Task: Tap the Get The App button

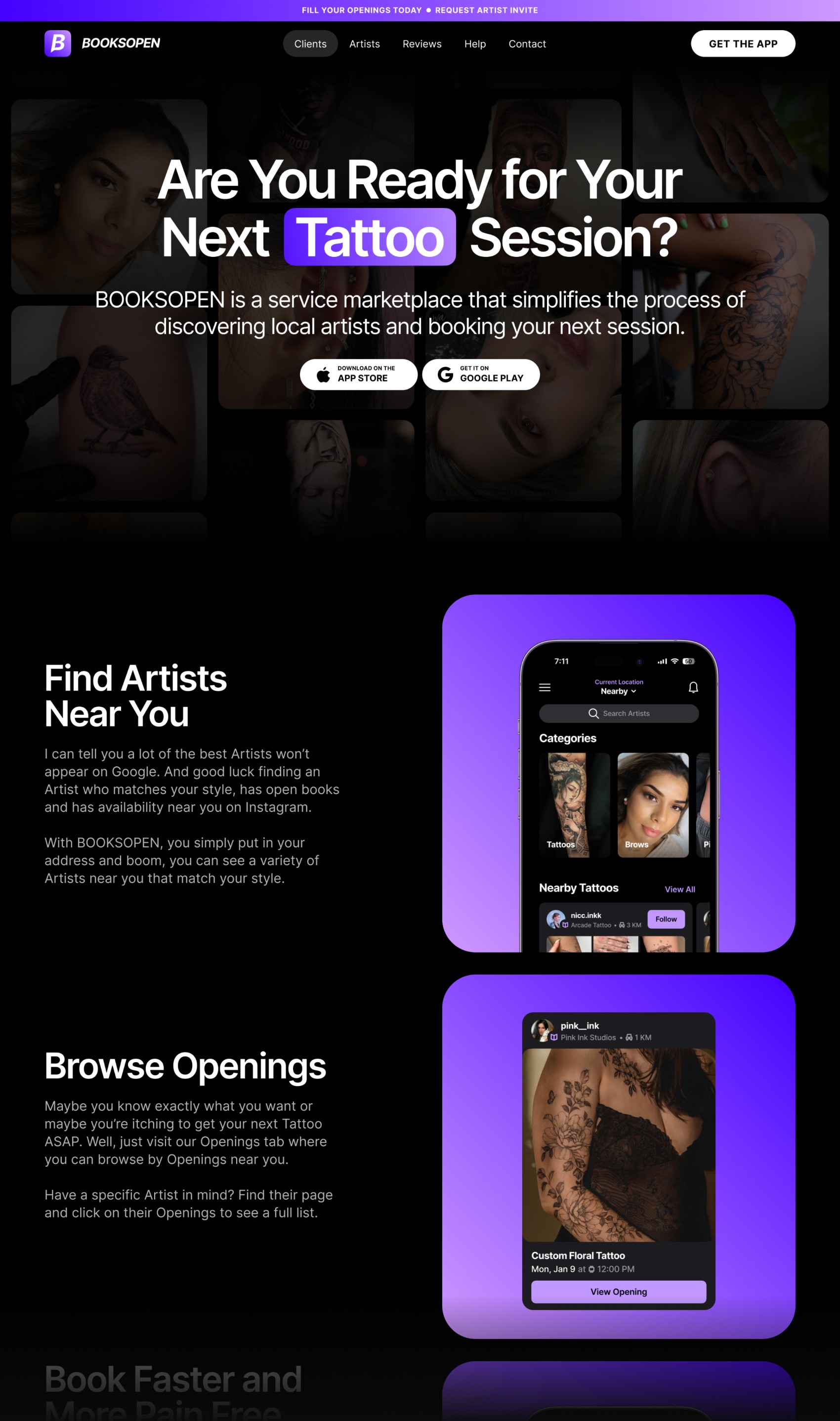Action: [x=742, y=43]
